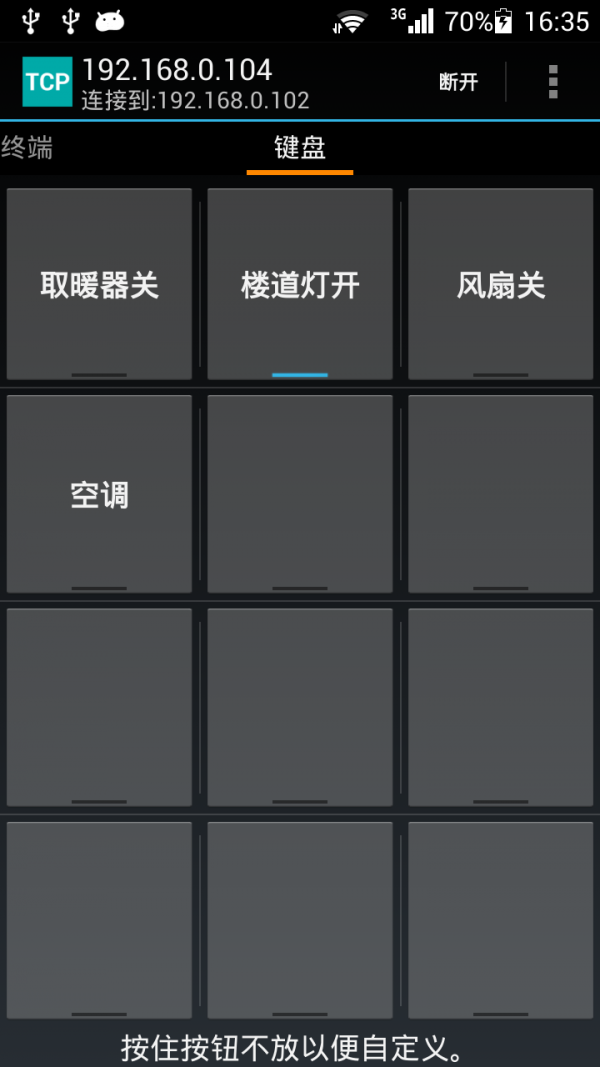600x1067 pixels.
Task: Tap the TCP app icon
Action: [48, 82]
